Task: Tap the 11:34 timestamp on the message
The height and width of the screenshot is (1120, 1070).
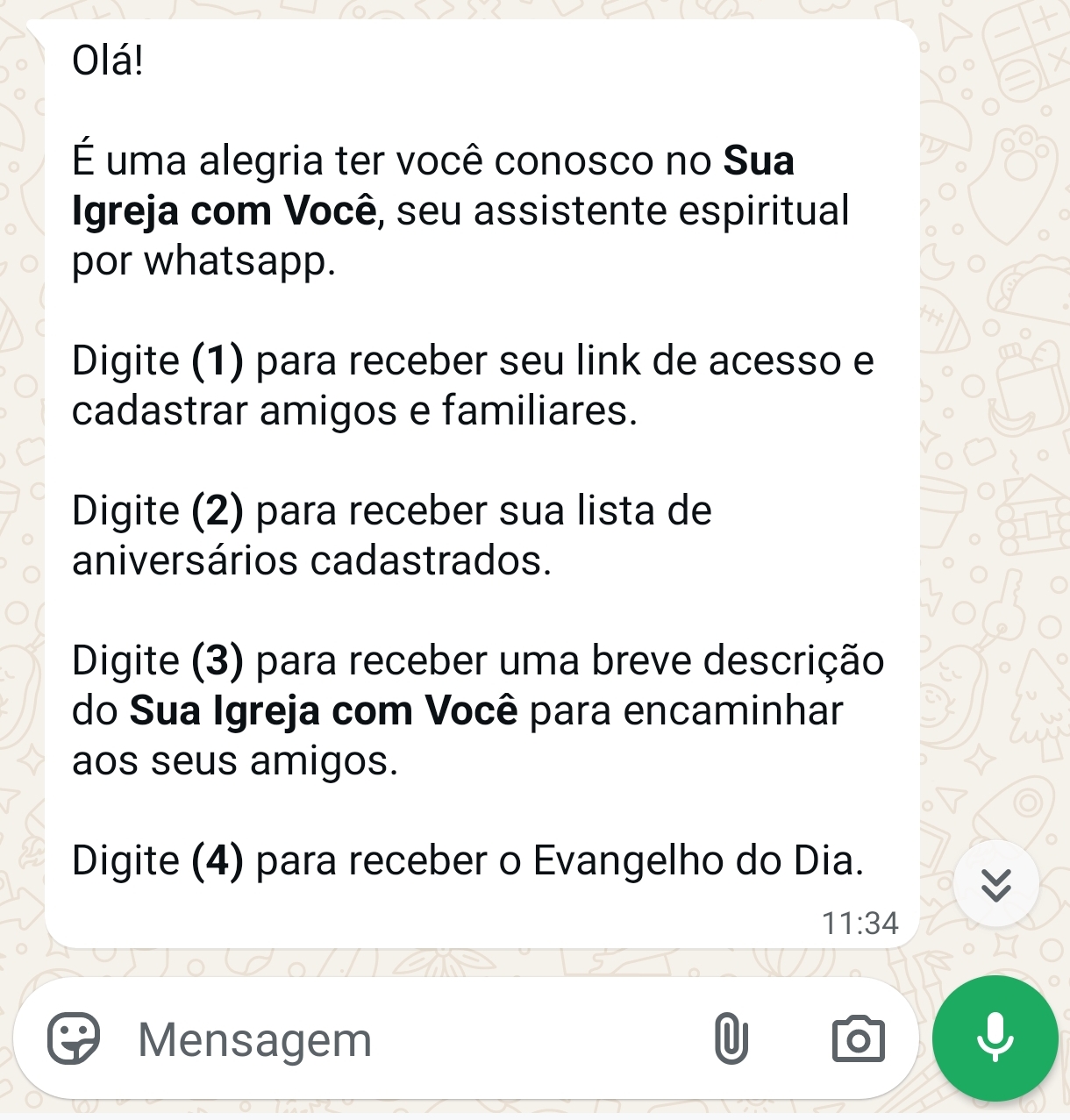Action: (858, 923)
